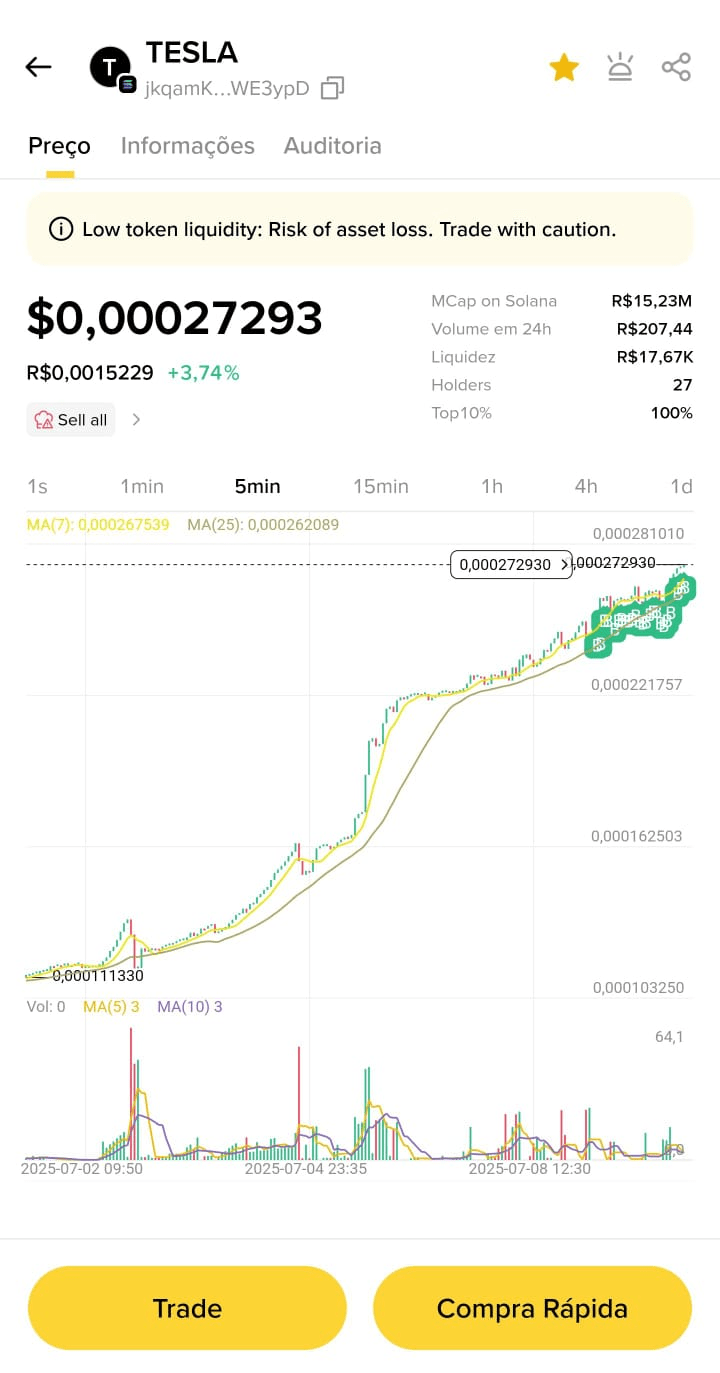Switch to the Informações tab

[x=187, y=146]
